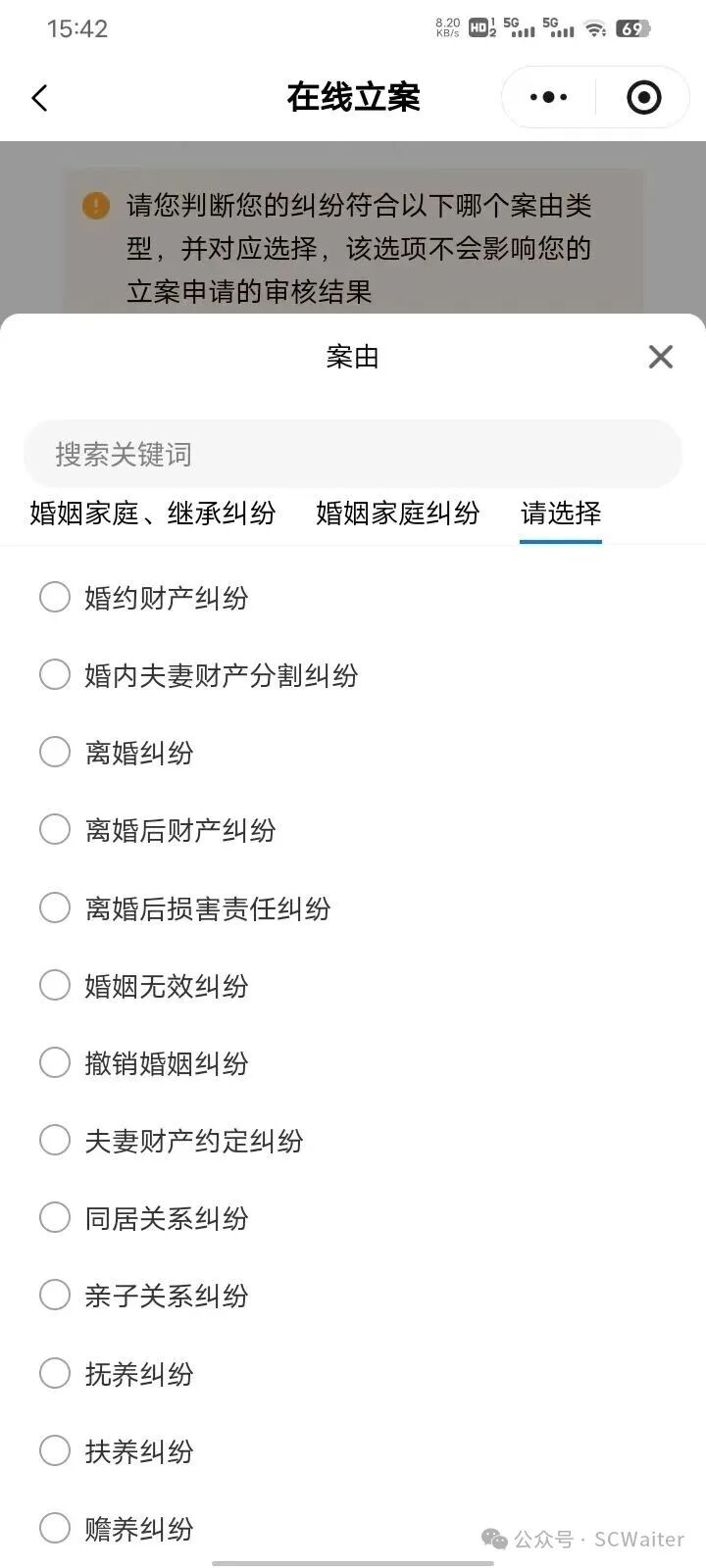Click the mini-program capsule circle button

click(x=644, y=97)
